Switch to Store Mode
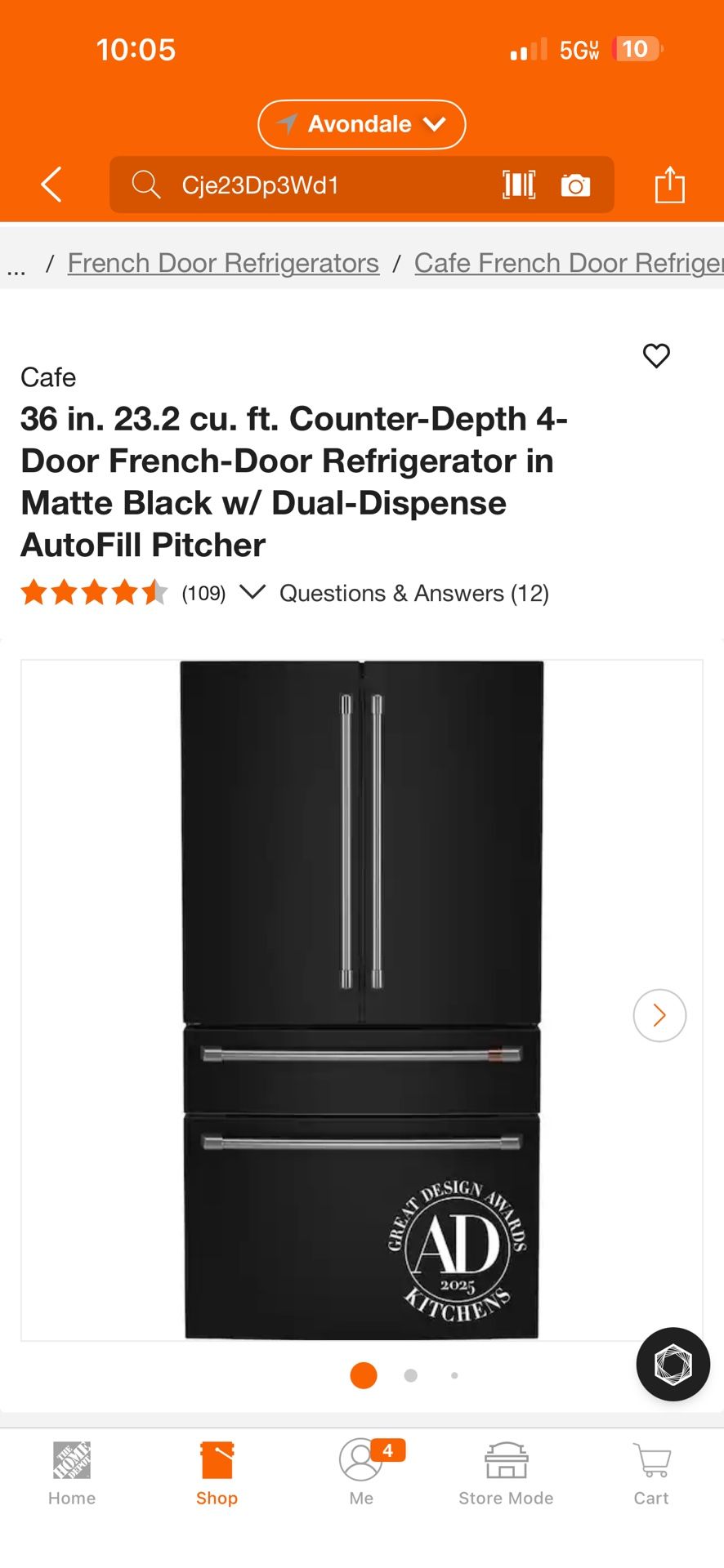This screenshot has width=724, height=1568. coord(506,1473)
